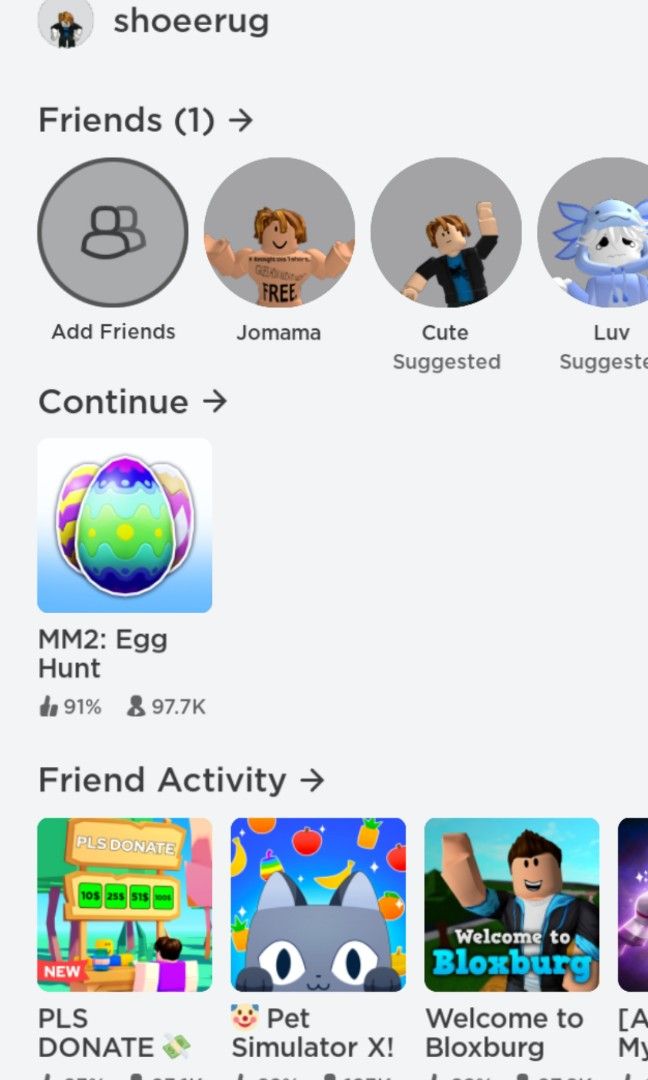The height and width of the screenshot is (1080, 648).
Task: Launch the Pet Simulator X! game page
Action: click(318, 905)
